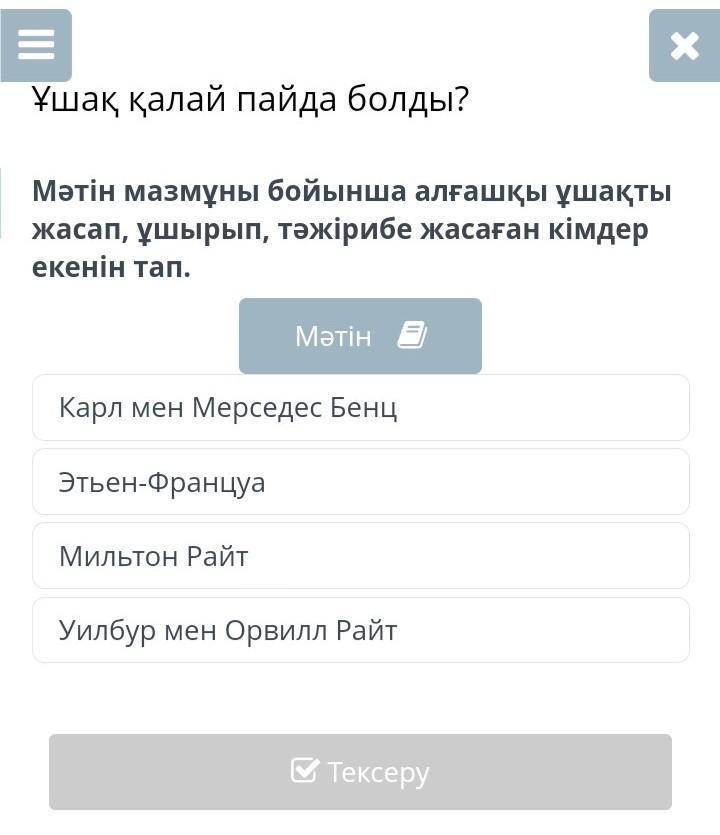
Task: Select Уилбур мен Орвилл Райт
Action: pos(360,630)
